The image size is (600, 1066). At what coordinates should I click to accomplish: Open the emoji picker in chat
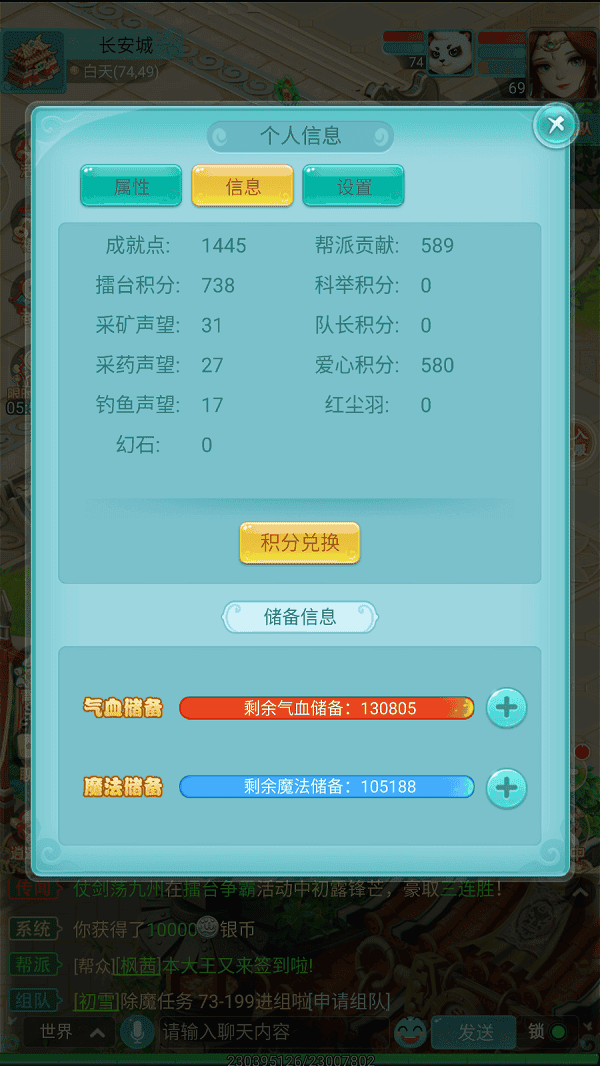click(x=410, y=1031)
